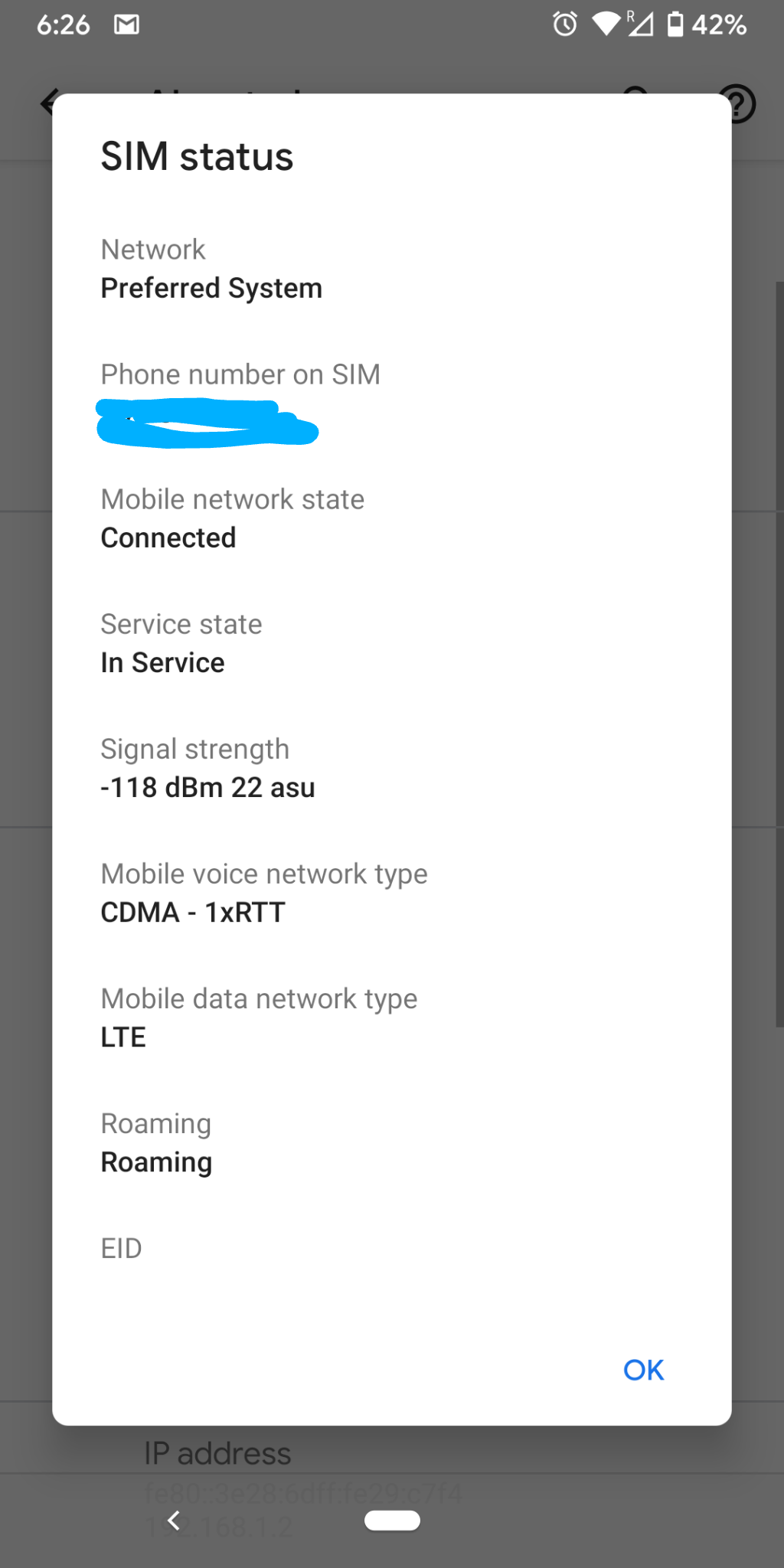Tap the system back arrow
This screenshot has width=784, height=1568.
[x=174, y=1521]
